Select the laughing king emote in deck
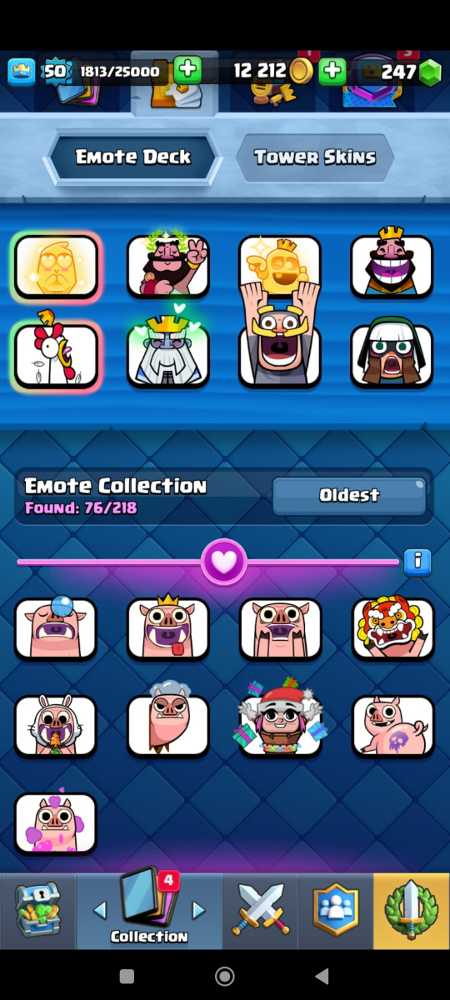The image size is (450, 1000). tap(392, 262)
